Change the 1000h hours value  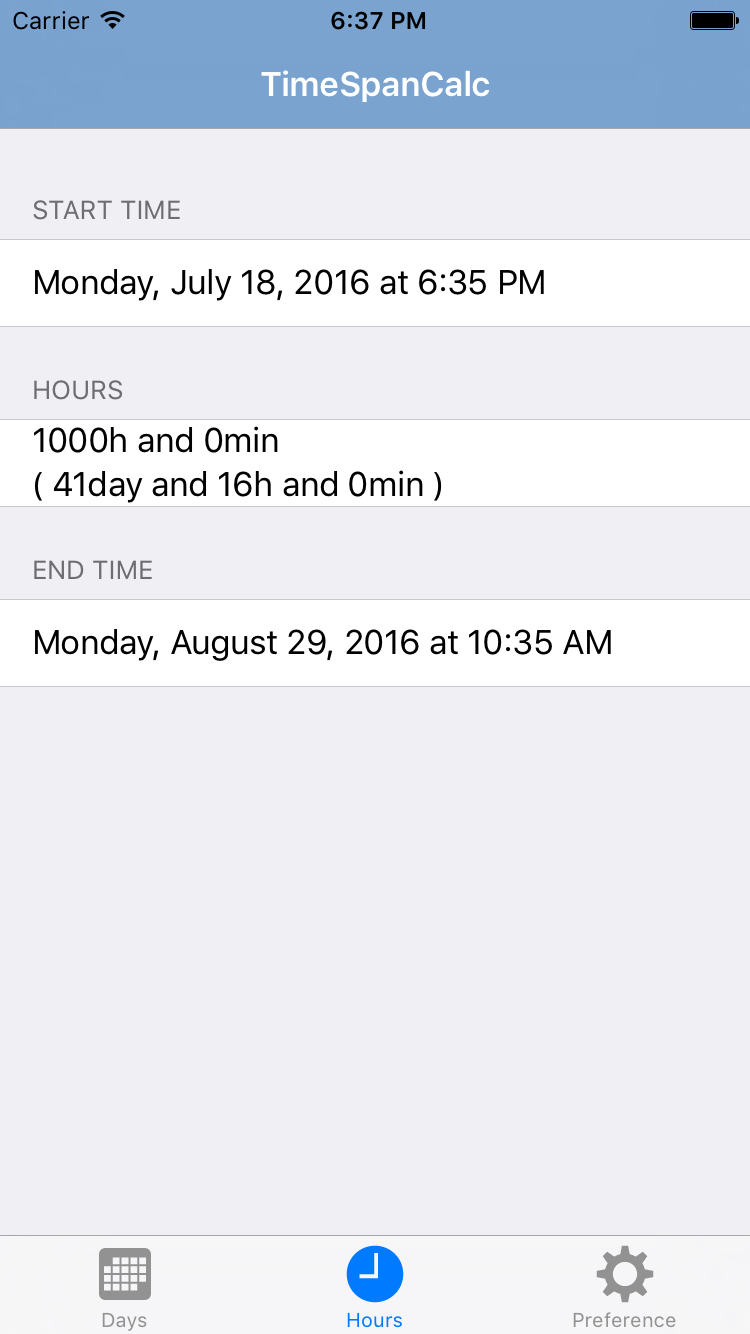point(375,463)
